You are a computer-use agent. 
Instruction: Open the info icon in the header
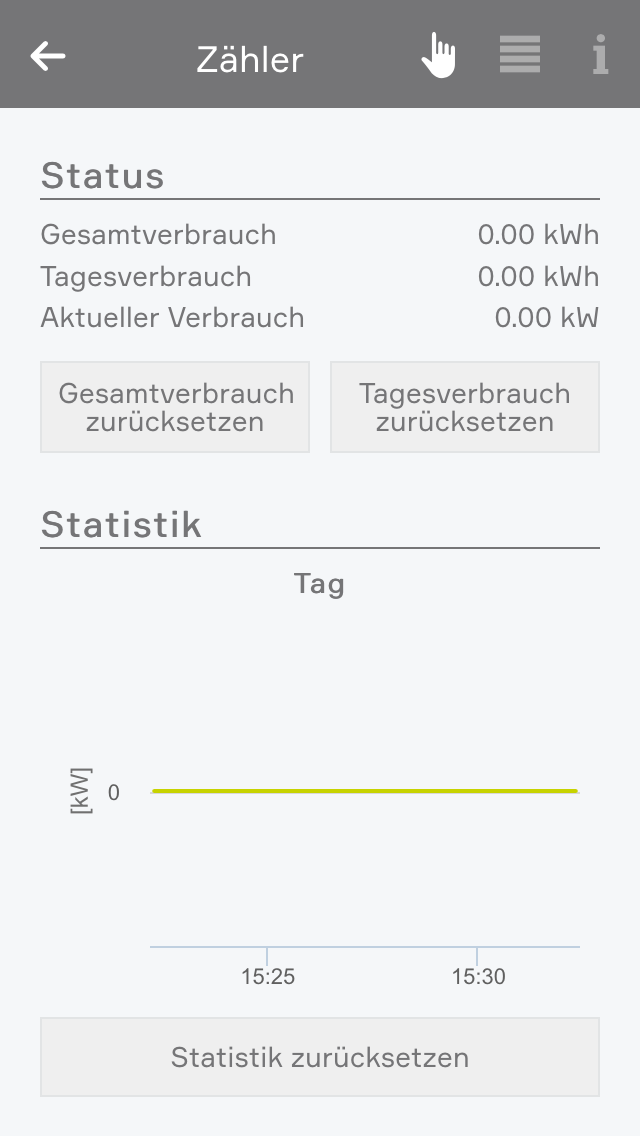[600, 55]
